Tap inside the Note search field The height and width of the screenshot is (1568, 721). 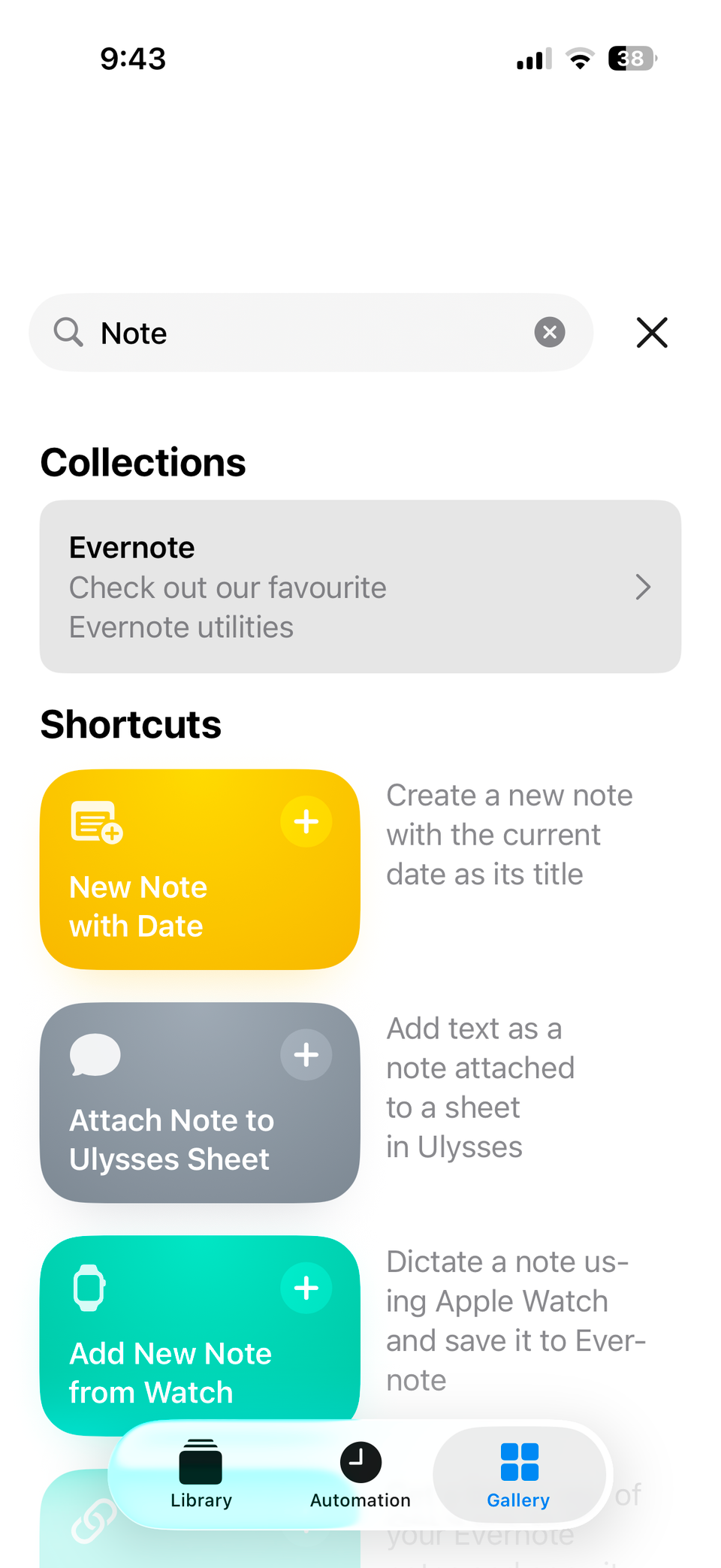pyautogui.click(x=225, y=332)
